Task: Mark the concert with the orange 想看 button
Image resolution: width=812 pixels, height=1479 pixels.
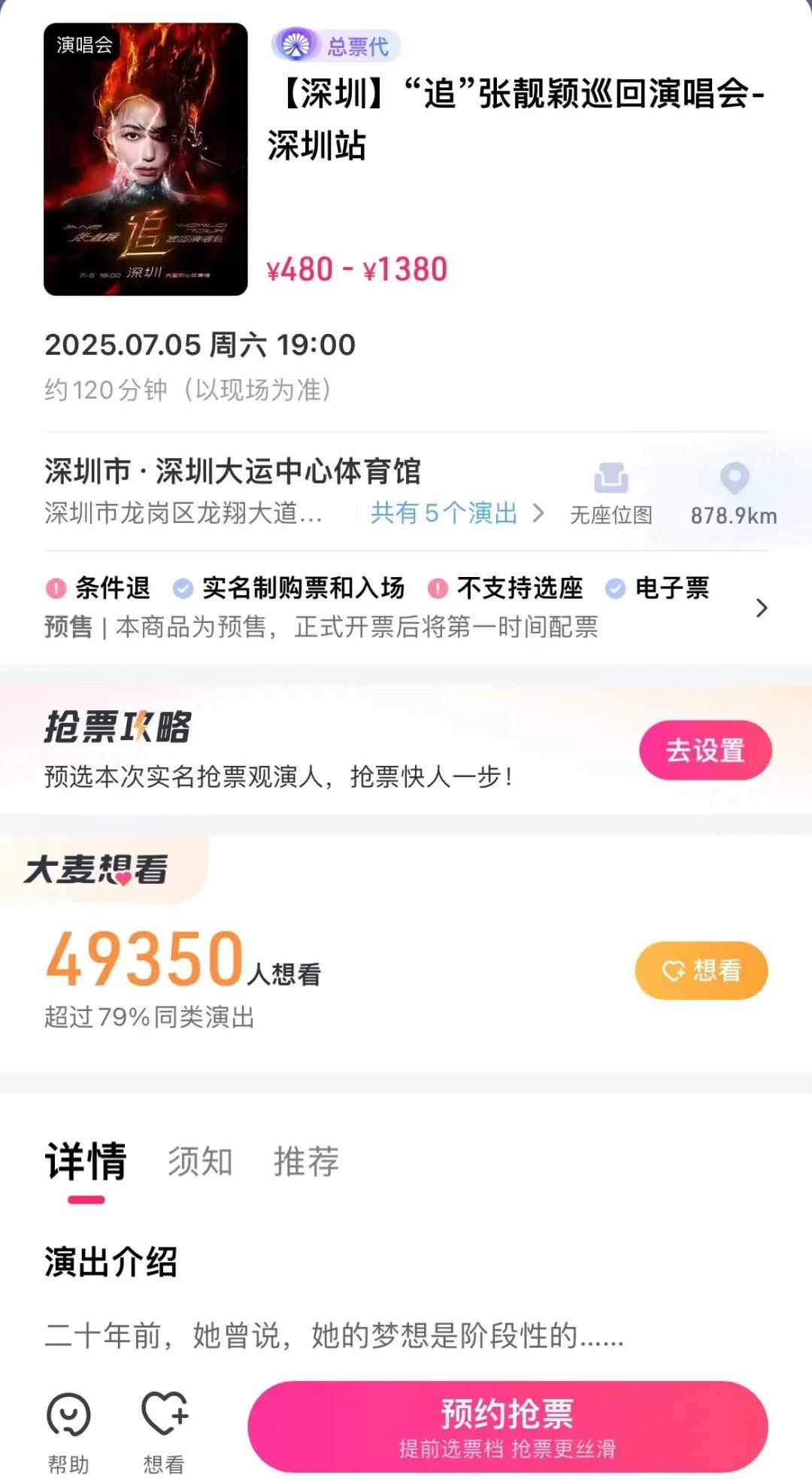Action: [701, 970]
